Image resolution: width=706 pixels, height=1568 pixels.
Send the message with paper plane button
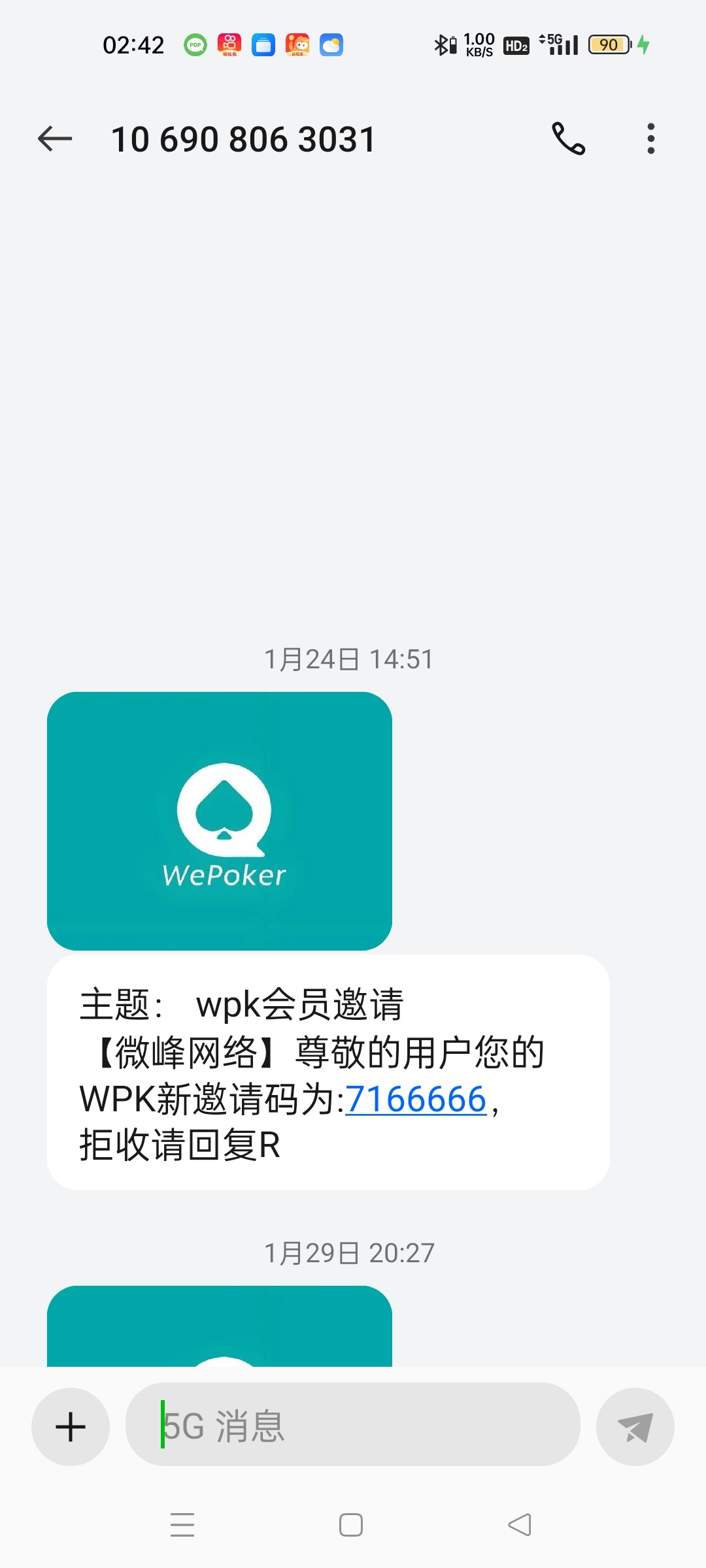pyautogui.click(x=635, y=1427)
